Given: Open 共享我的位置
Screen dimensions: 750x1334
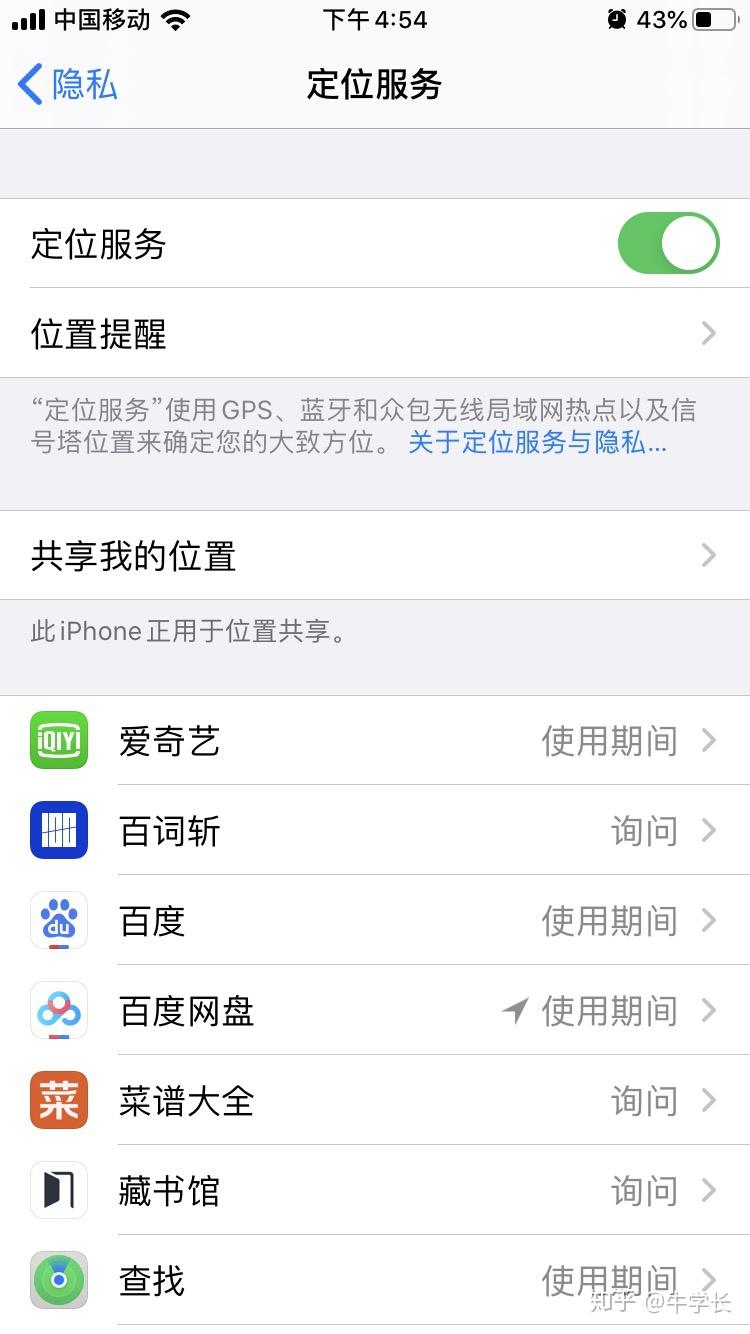Looking at the screenshot, I should tap(375, 555).
